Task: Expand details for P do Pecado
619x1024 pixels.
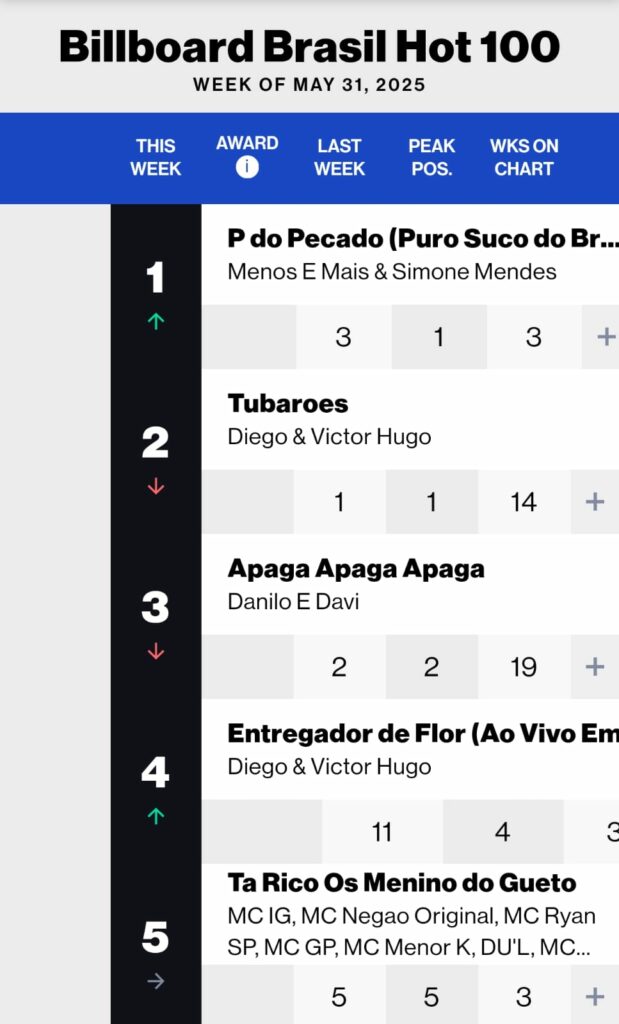Action: point(605,337)
